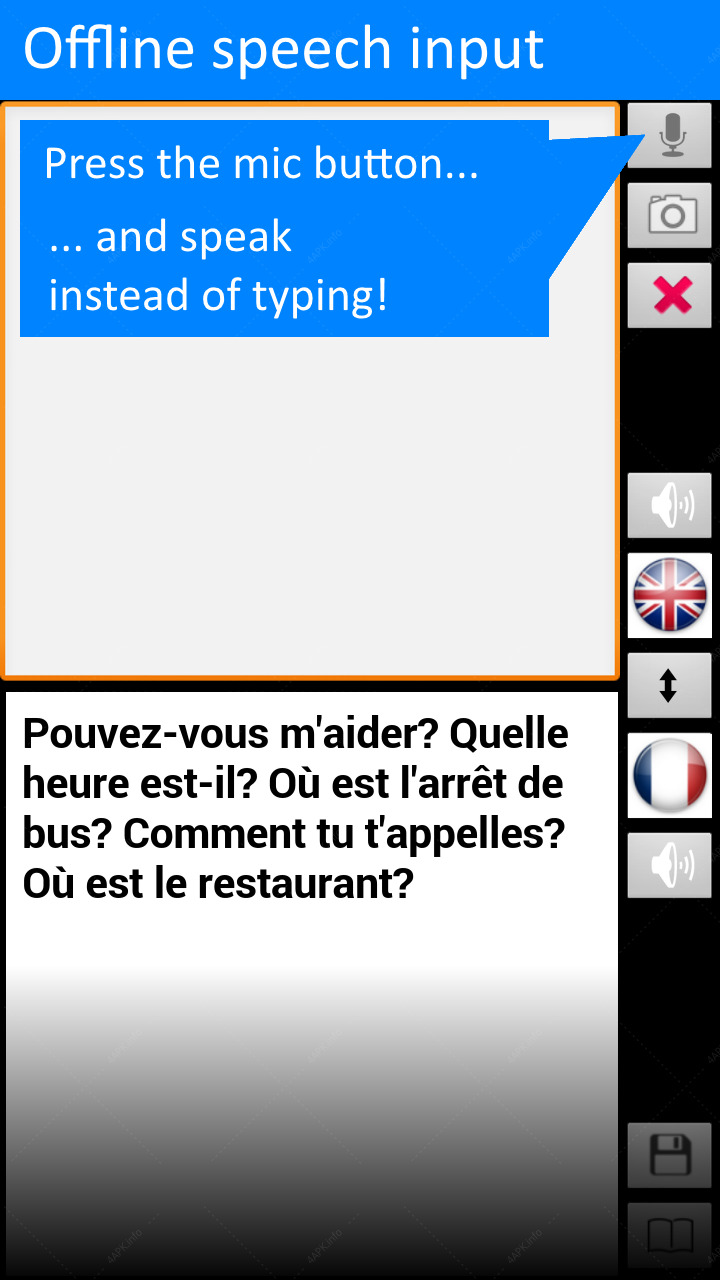Open the camera input button
The width and height of the screenshot is (720, 1280).
point(670,215)
